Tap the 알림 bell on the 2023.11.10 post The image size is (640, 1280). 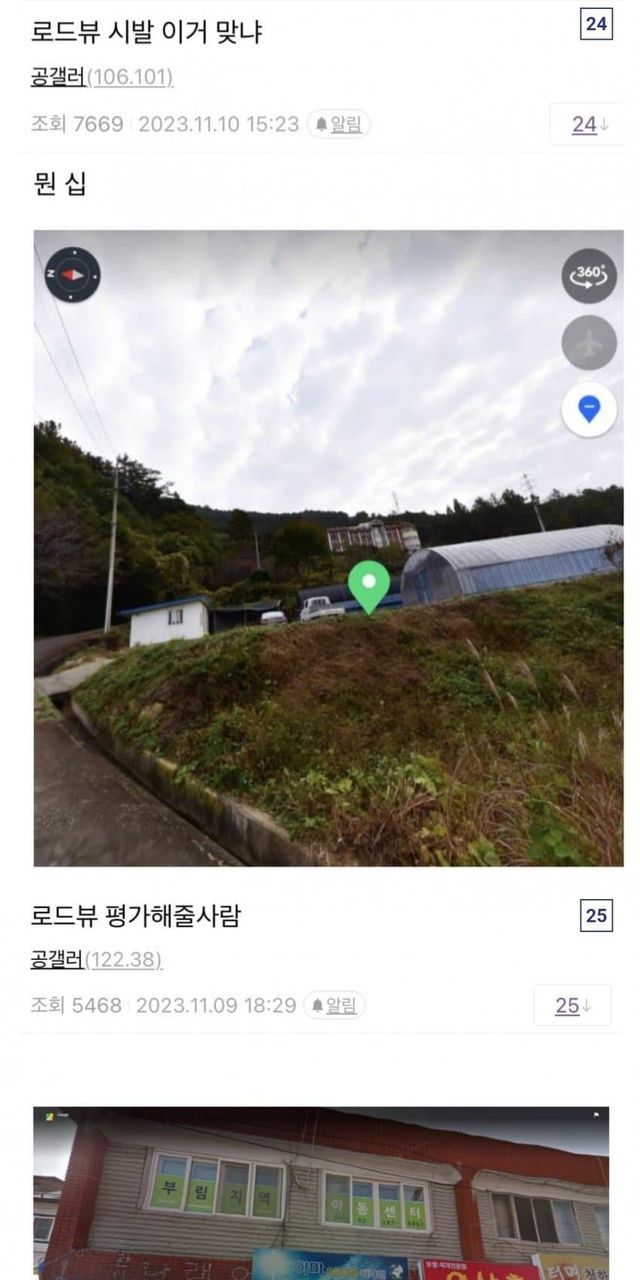pos(338,124)
